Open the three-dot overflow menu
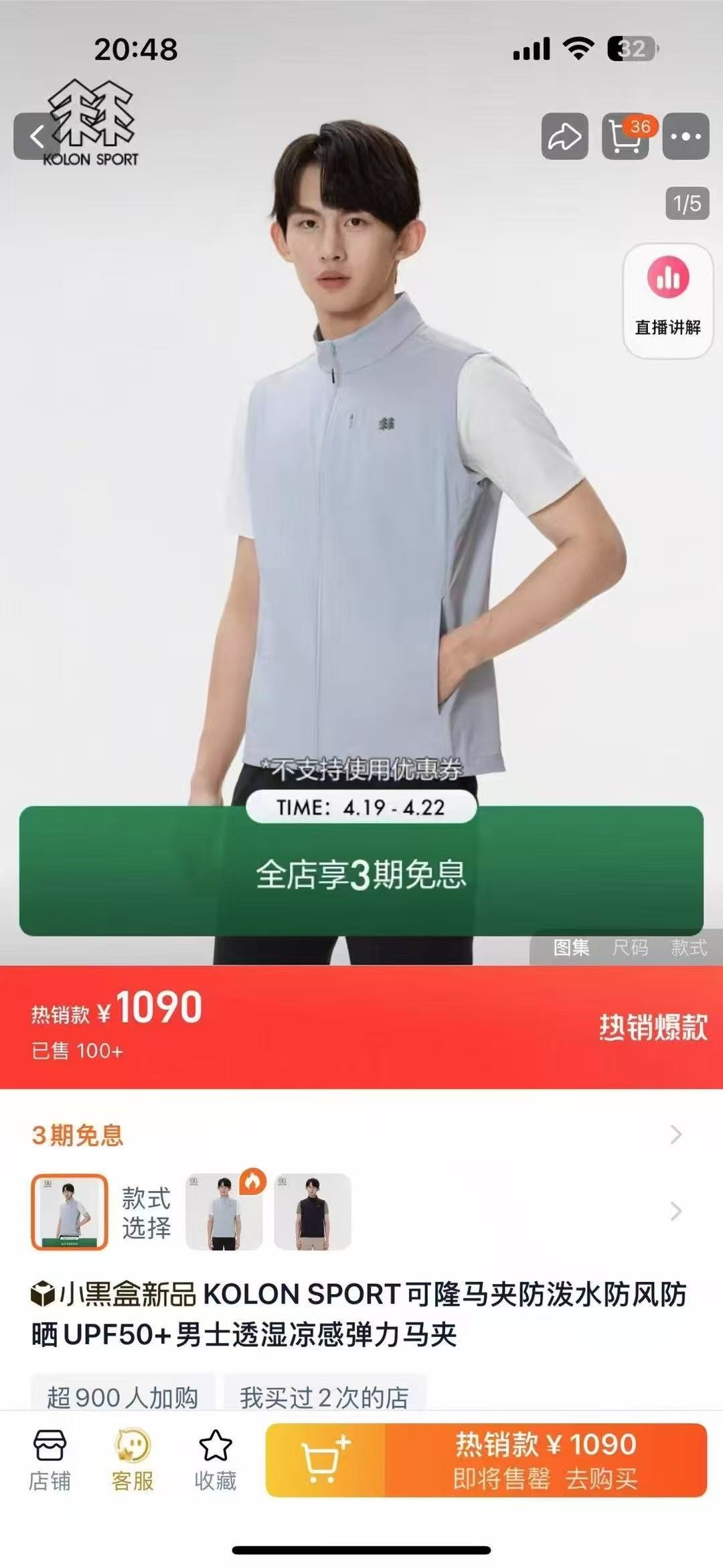Screen dimensions: 723x1568 pyautogui.click(x=686, y=137)
